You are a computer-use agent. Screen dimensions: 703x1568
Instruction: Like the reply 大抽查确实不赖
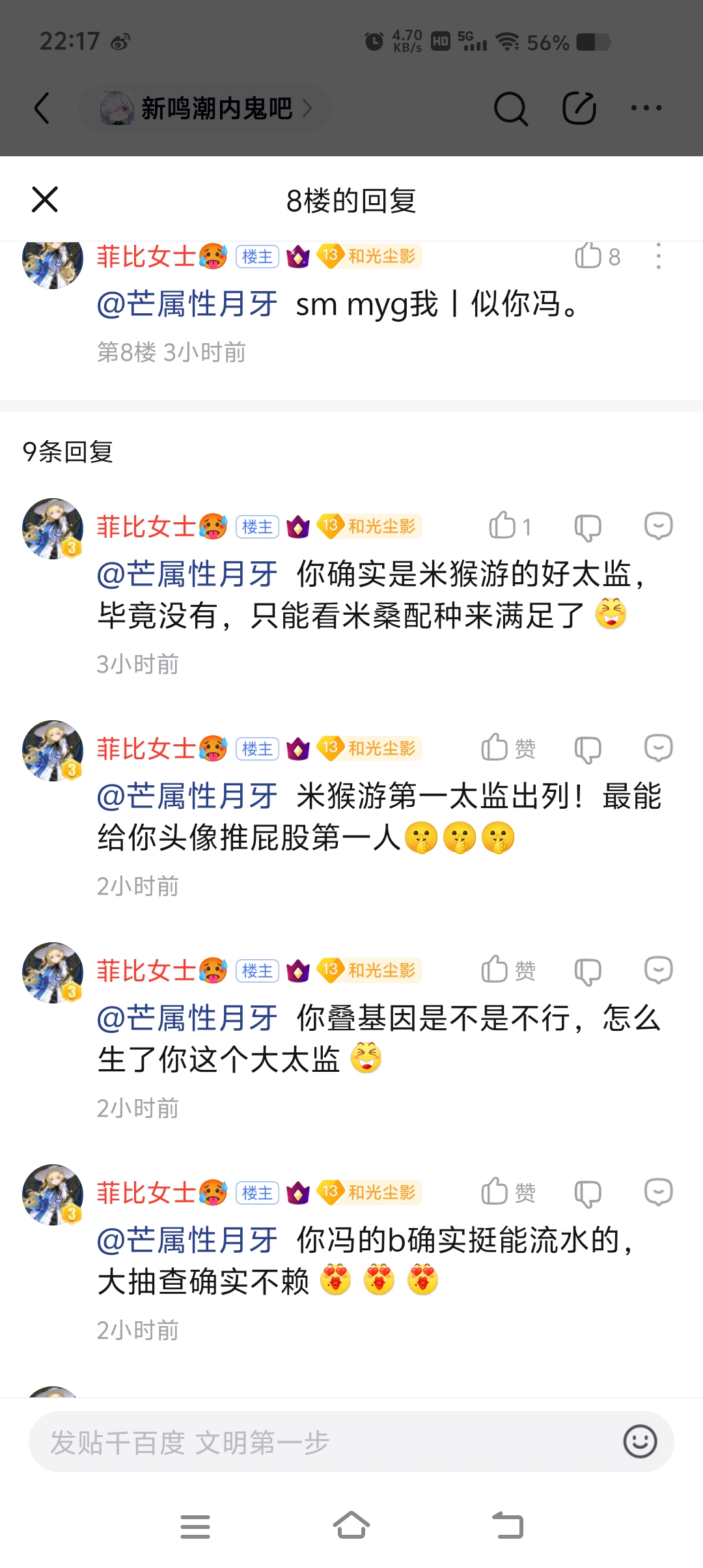tap(495, 1192)
